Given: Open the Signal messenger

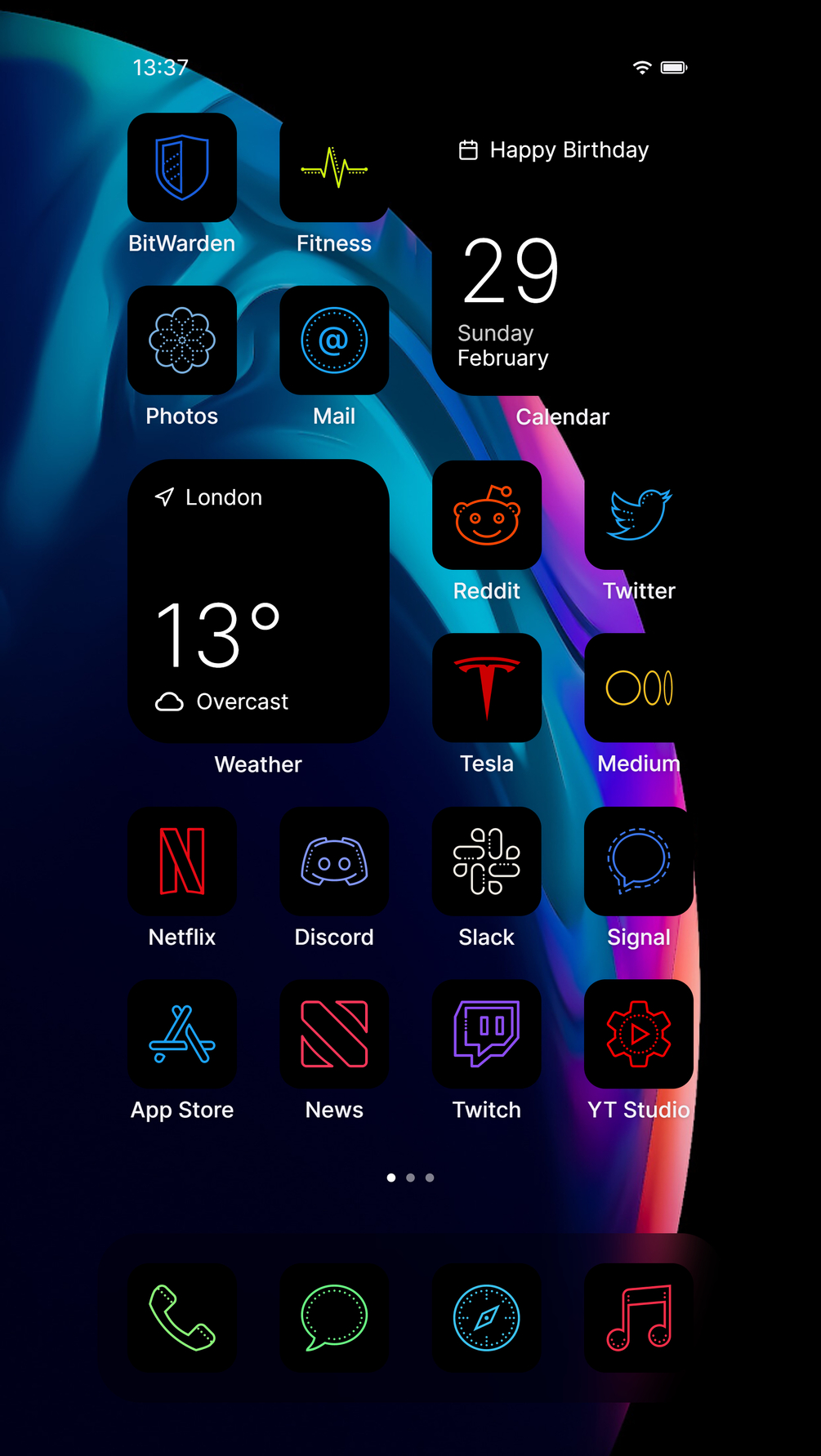Looking at the screenshot, I should (639, 861).
